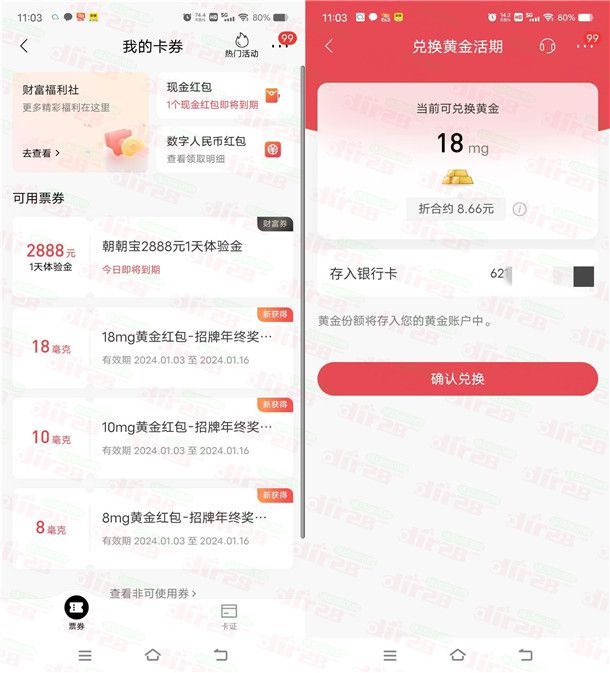Screen dimensions: 610x673
Task: Open the 财富福利社 去查看 card
Action: (x=80, y=122)
